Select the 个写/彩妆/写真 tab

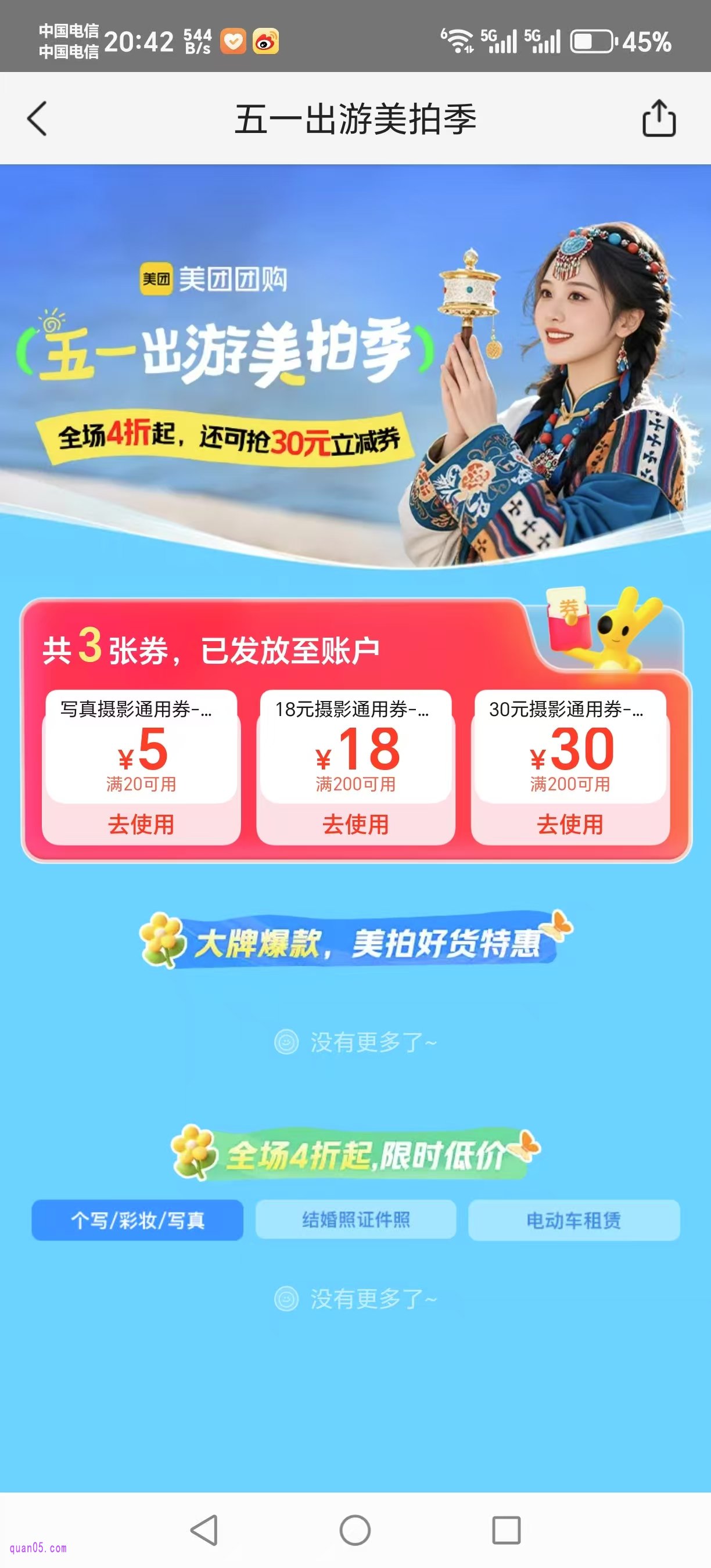pos(138,1220)
